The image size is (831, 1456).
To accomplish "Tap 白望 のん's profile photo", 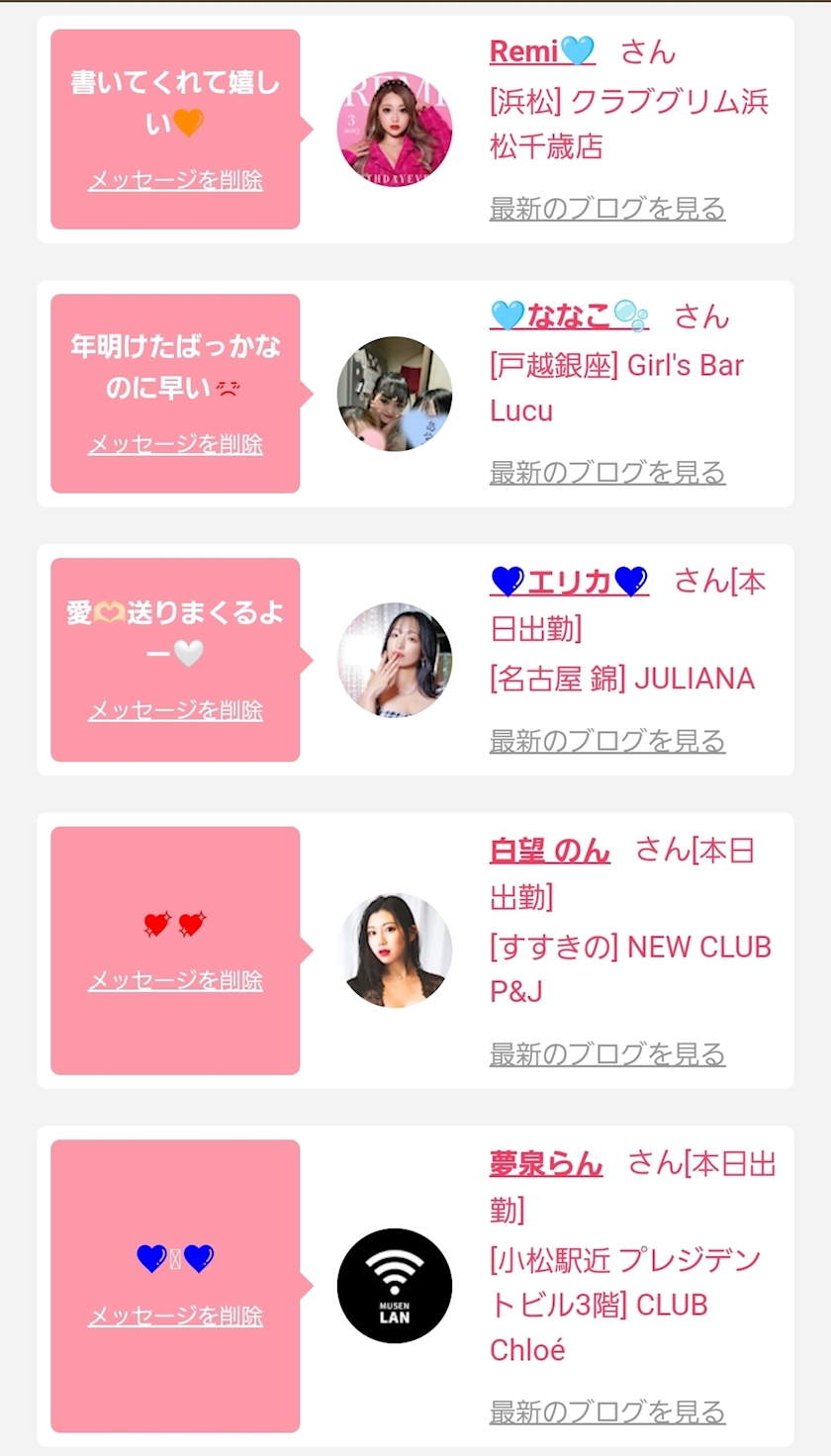I will 394,951.
